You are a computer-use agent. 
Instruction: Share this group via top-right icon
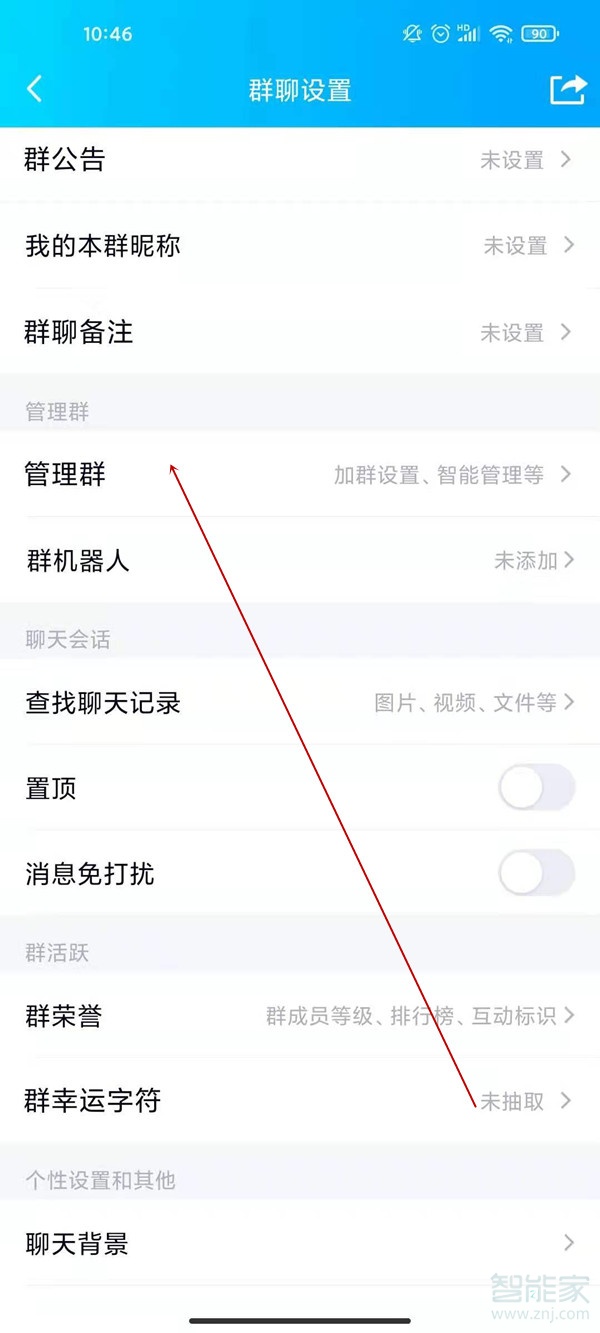coord(567,89)
